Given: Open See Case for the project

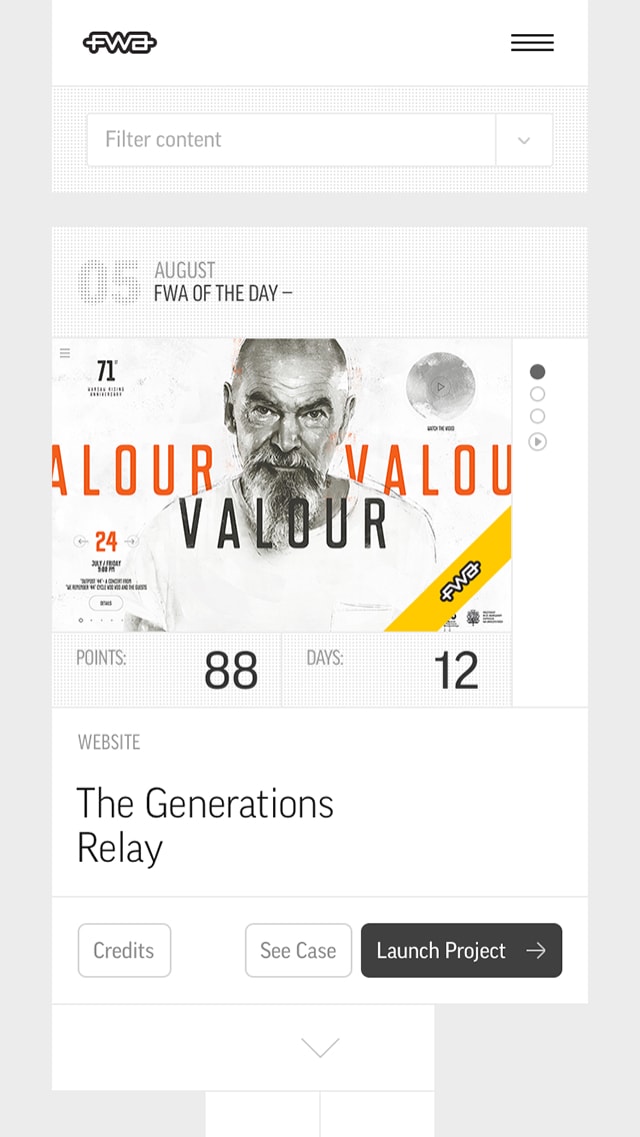Looking at the screenshot, I should [298, 950].
